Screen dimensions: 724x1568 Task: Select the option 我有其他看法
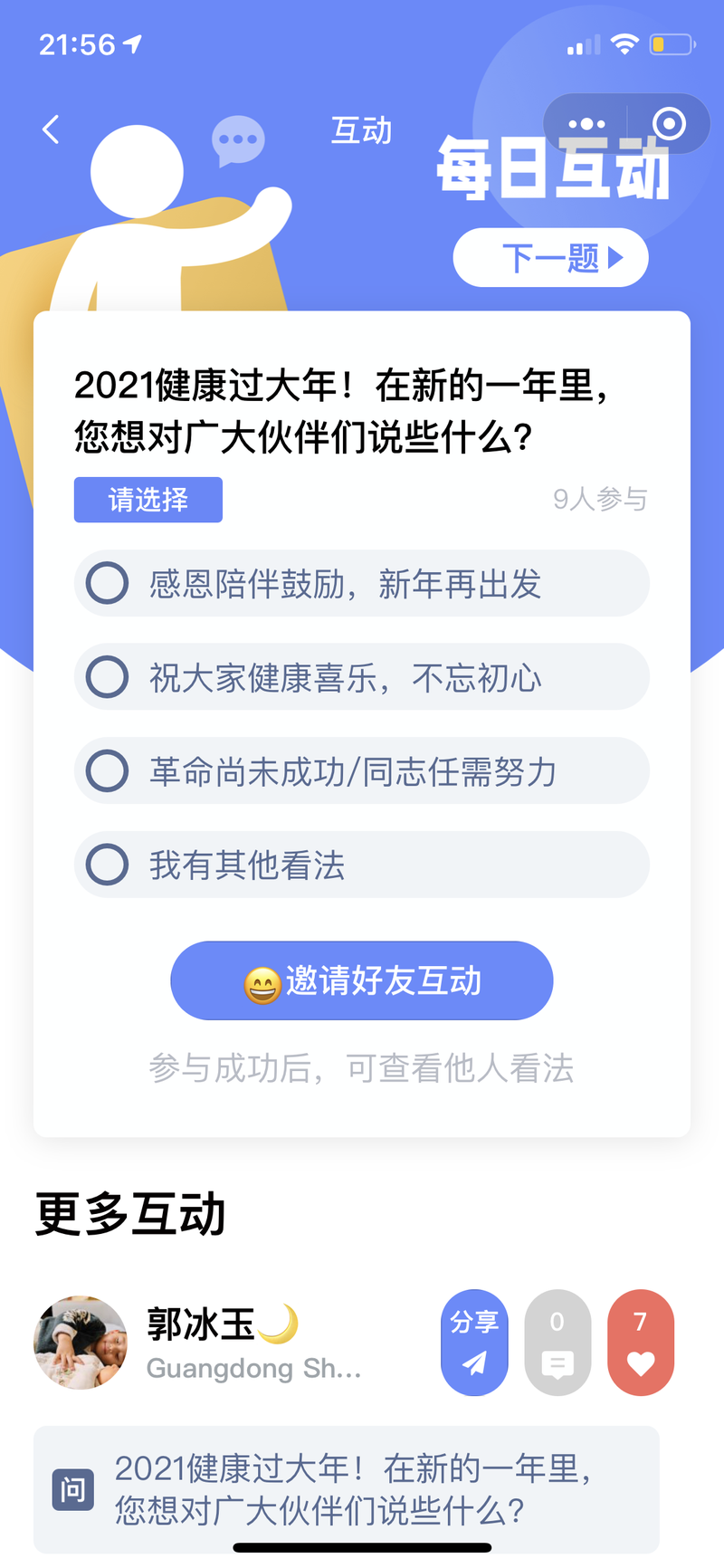(362, 865)
